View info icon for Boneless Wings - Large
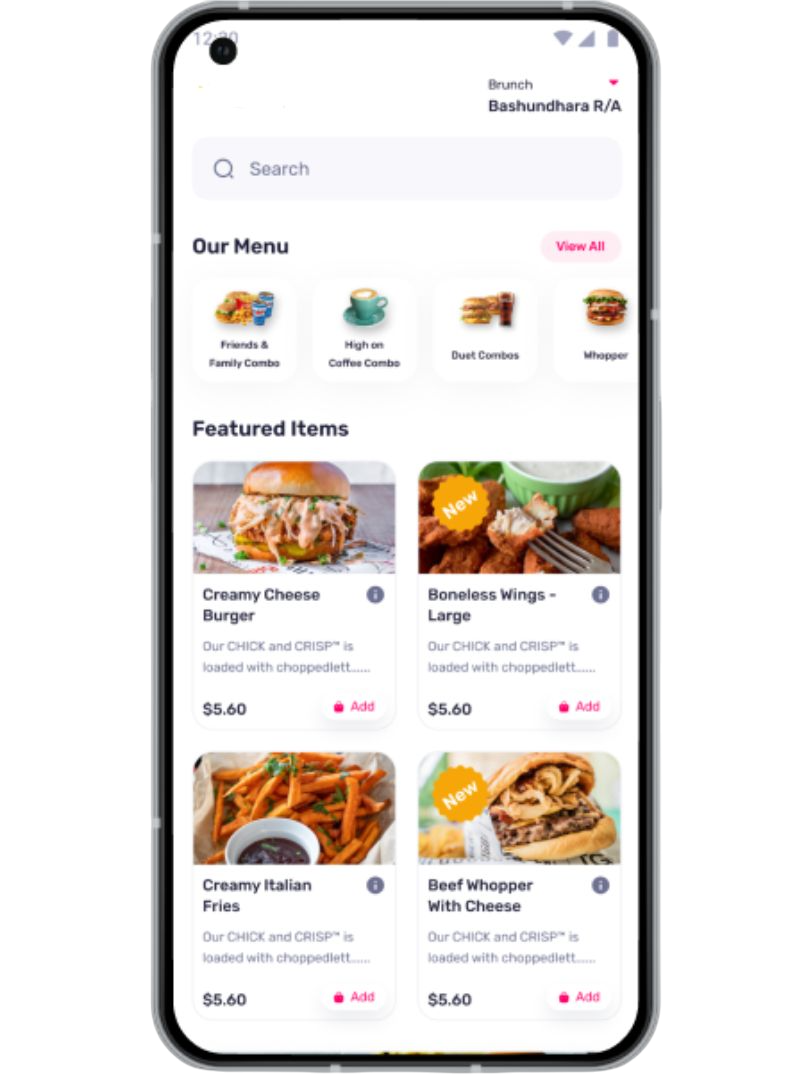 600,595
